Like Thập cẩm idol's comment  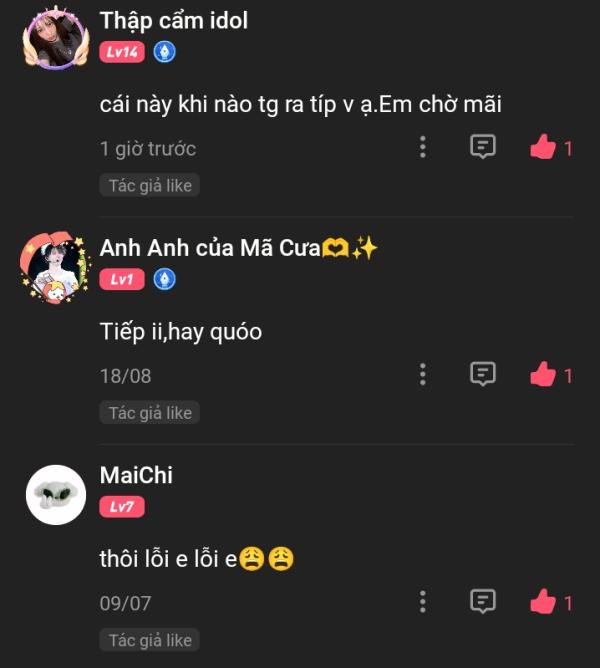[543, 148]
